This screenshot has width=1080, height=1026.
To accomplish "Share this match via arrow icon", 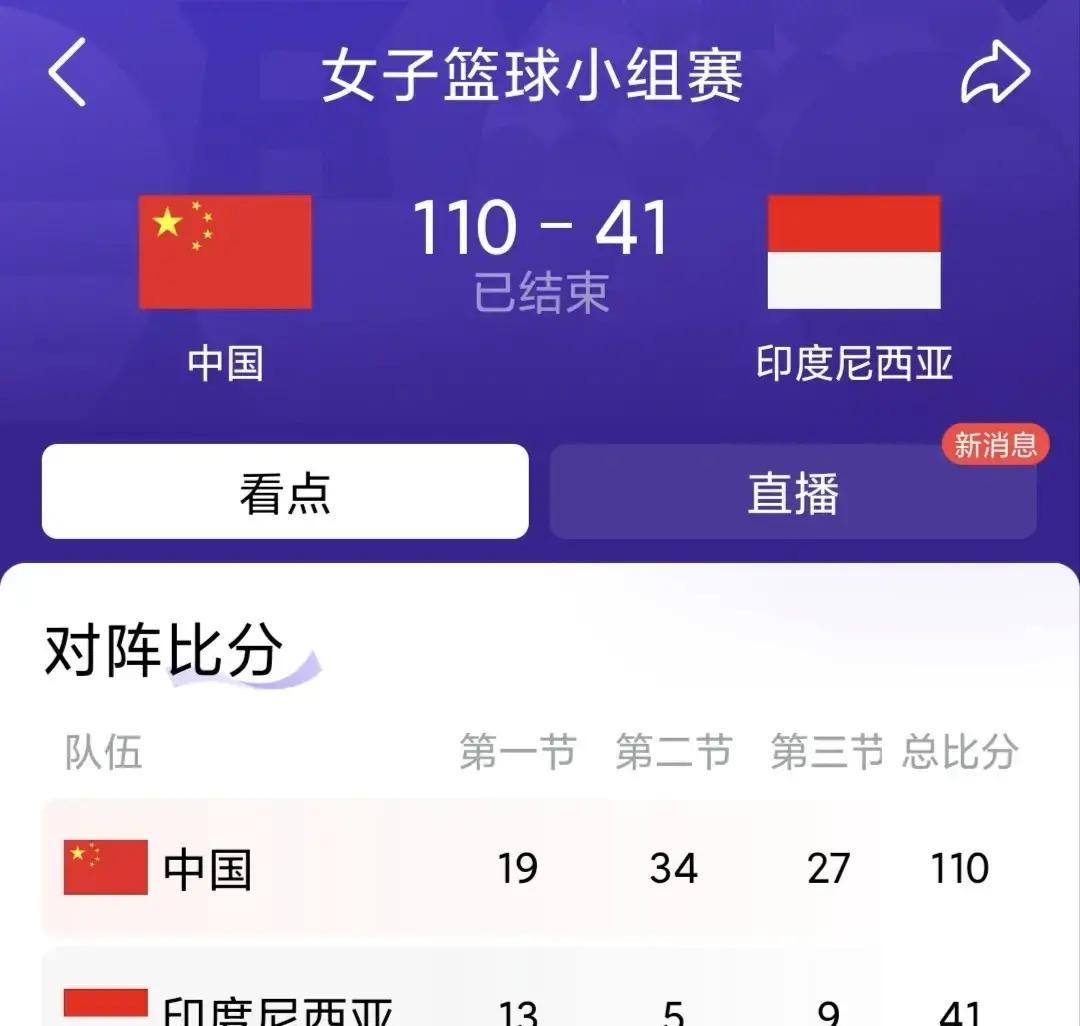I will pyautogui.click(x=995, y=72).
